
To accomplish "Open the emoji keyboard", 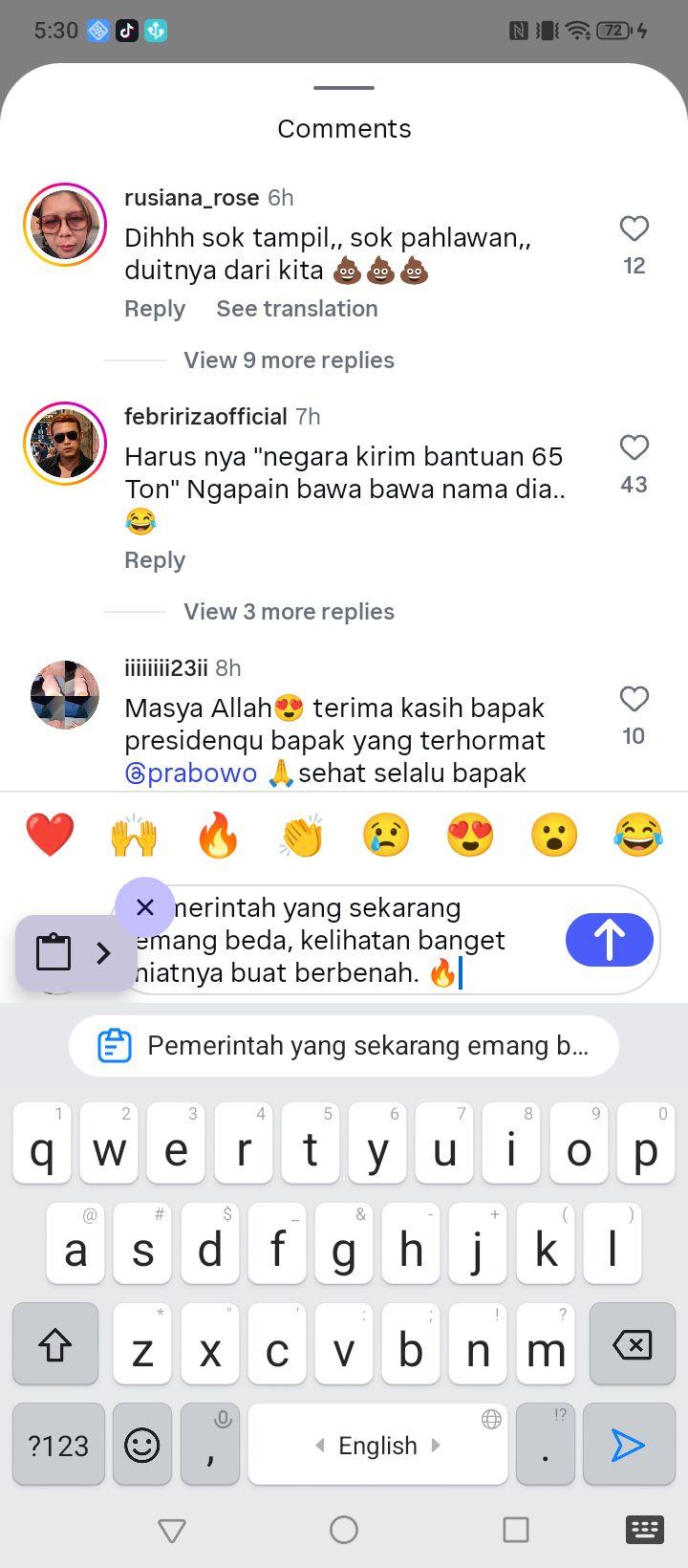I will pos(142,1445).
